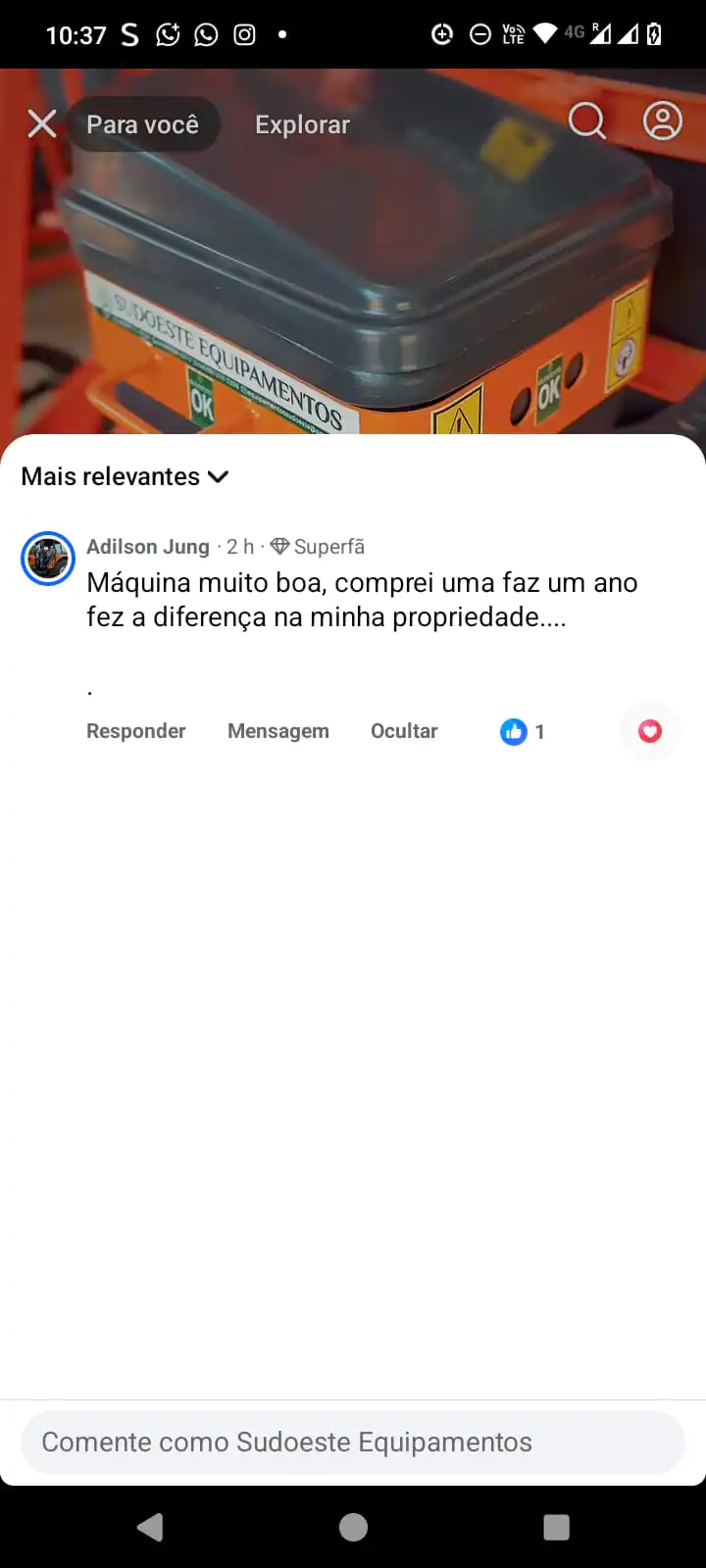
Task: Open the profile icon top right
Action: point(662,122)
